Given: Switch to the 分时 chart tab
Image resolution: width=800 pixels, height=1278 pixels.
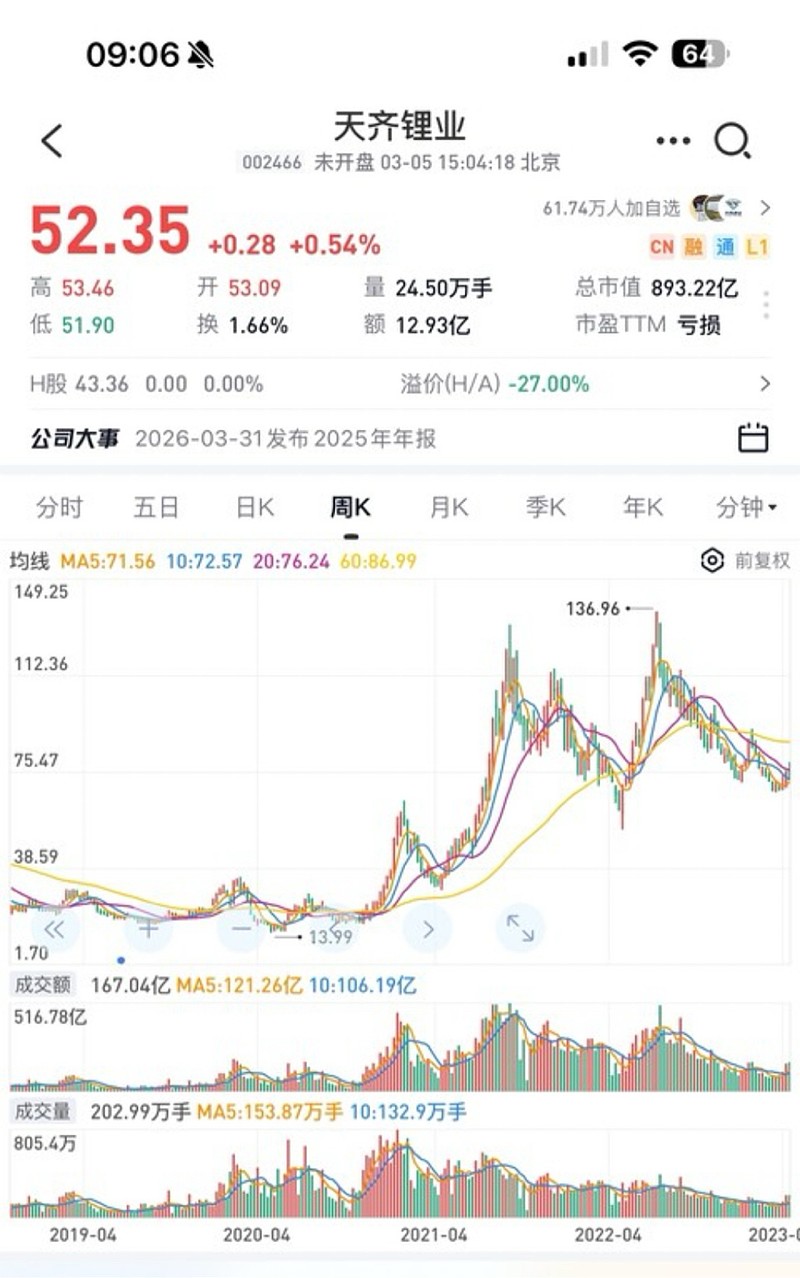Looking at the screenshot, I should pos(59,508).
